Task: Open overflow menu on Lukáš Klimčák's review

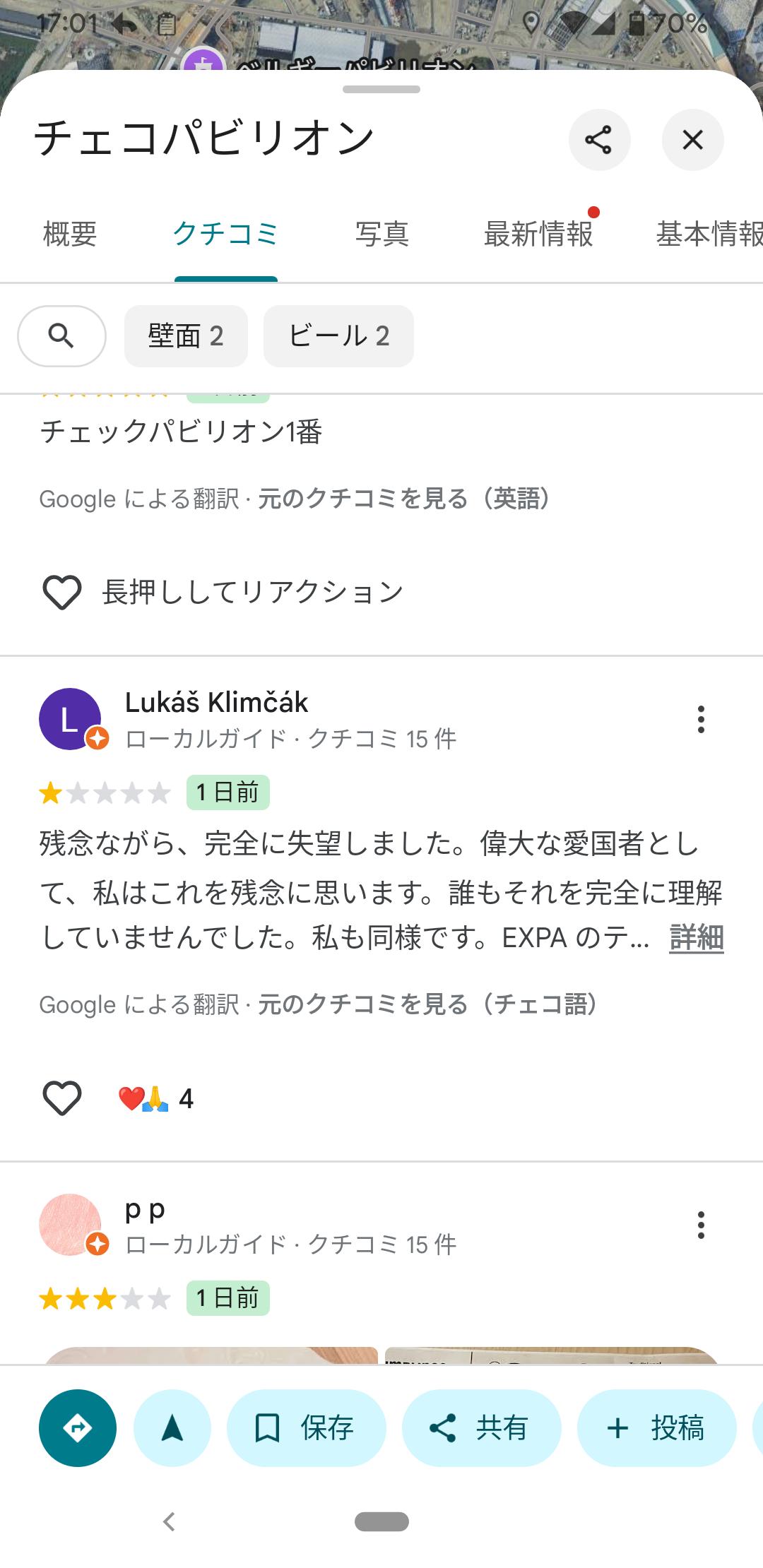Action: [x=701, y=719]
